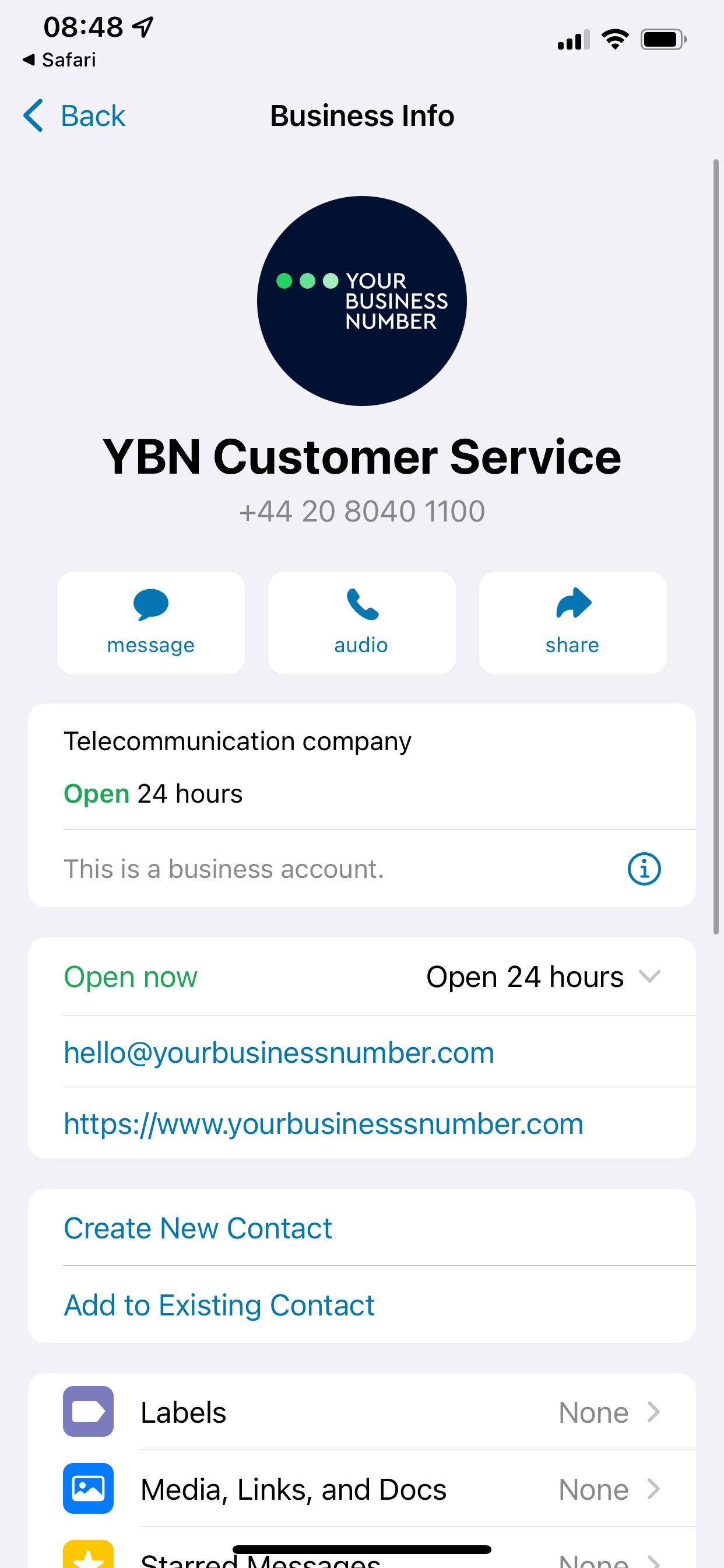Select Create New Contact
The width and height of the screenshot is (724, 1568).
pyautogui.click(x=198, y=1228)
